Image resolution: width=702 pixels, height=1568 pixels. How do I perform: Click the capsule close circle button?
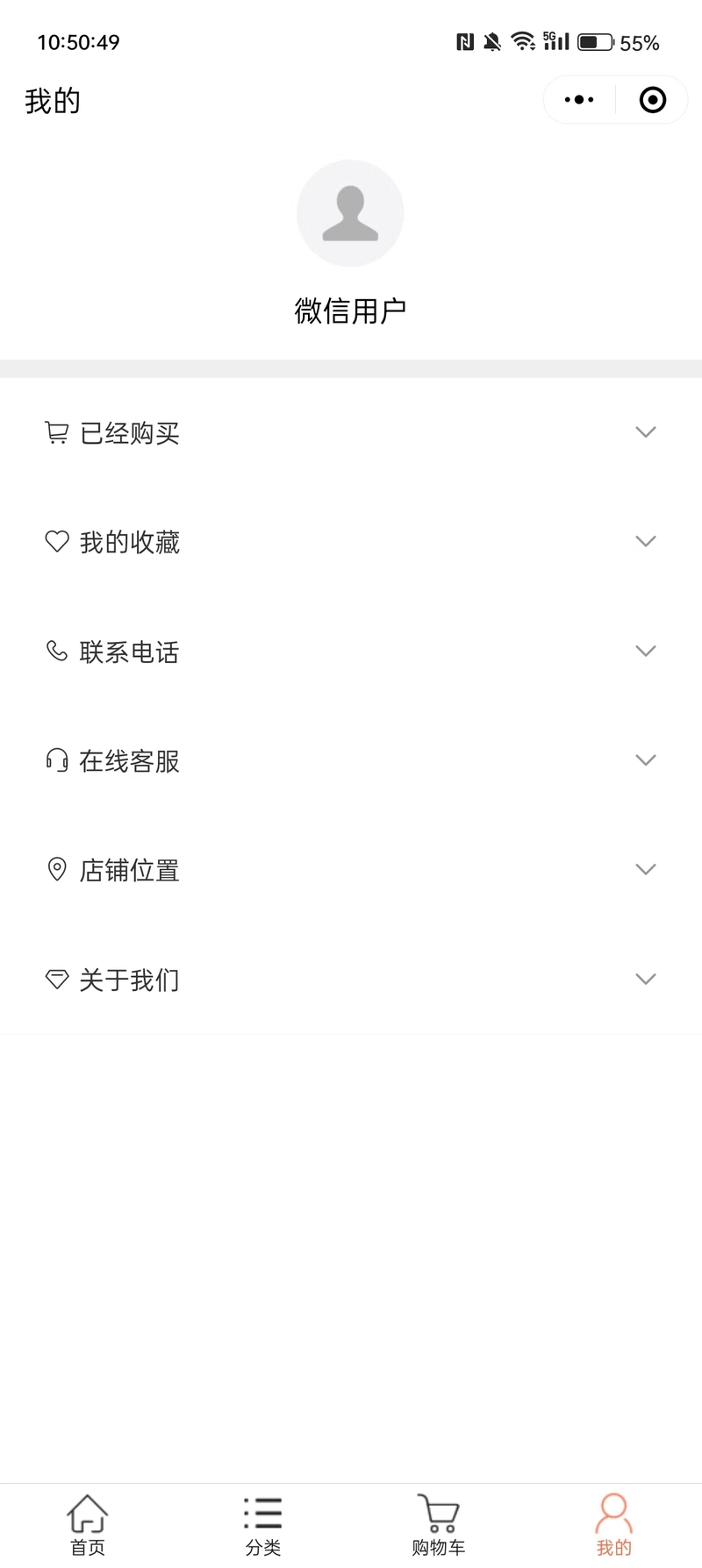(x=652, y=99)
